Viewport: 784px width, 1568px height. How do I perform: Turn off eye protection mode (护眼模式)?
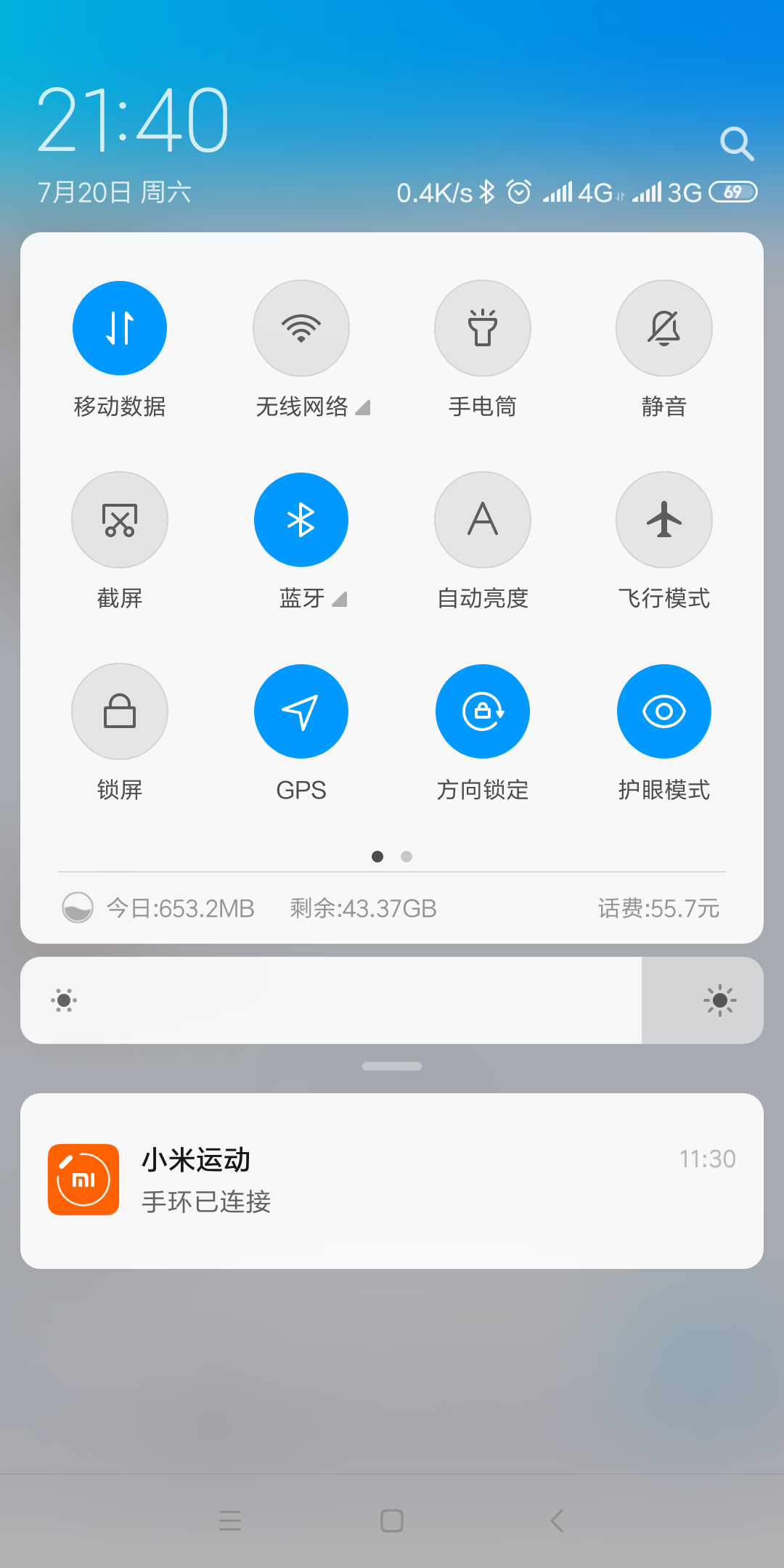664,711
